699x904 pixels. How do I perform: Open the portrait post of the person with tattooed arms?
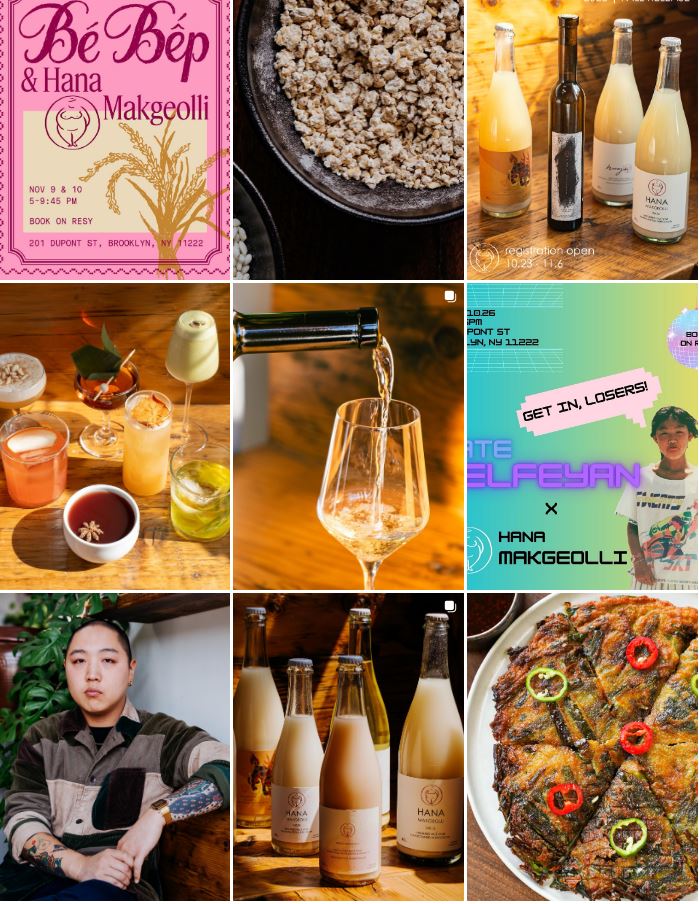(115, 747)
